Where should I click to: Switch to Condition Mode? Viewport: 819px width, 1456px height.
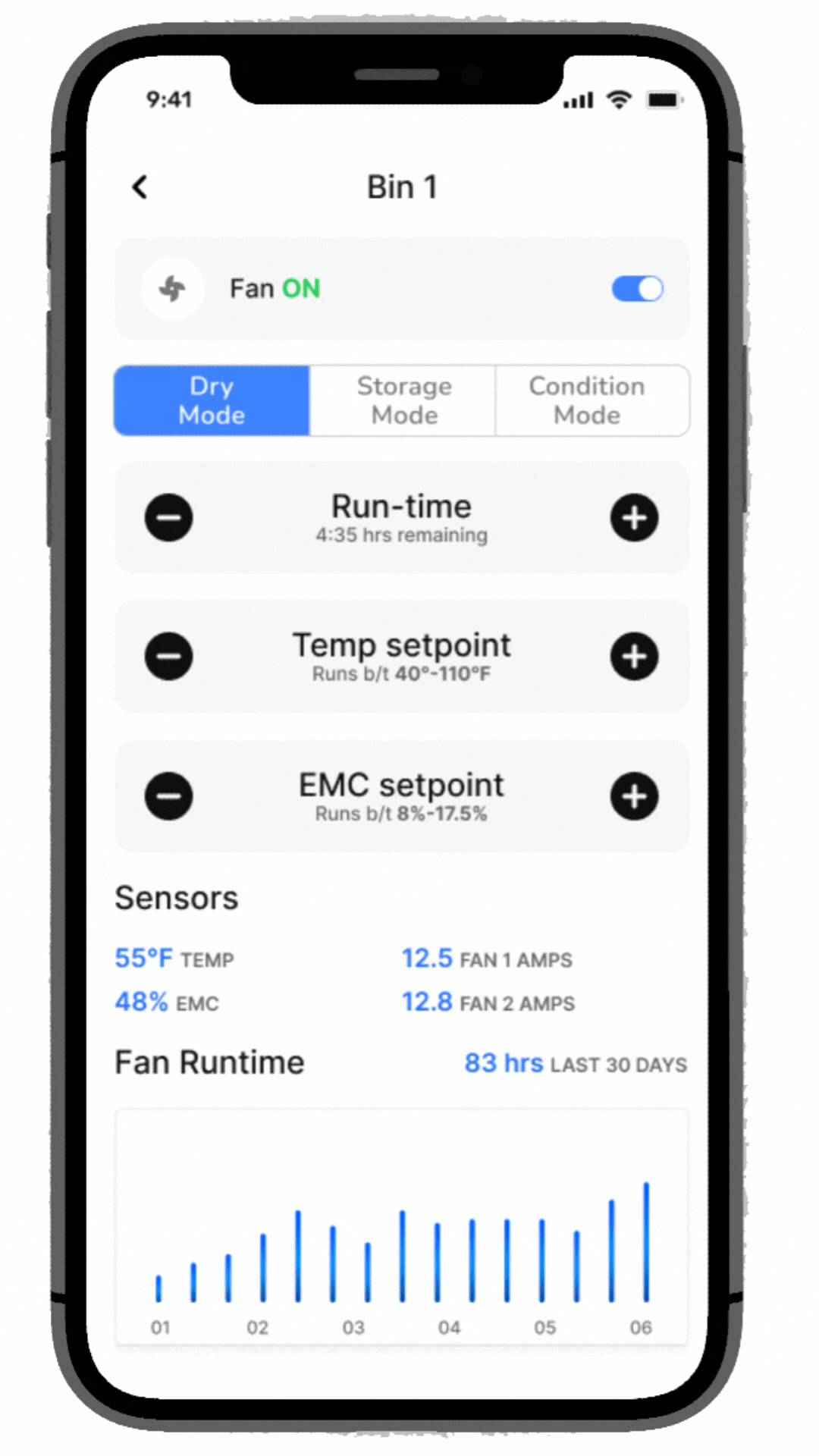click(588, 400)
